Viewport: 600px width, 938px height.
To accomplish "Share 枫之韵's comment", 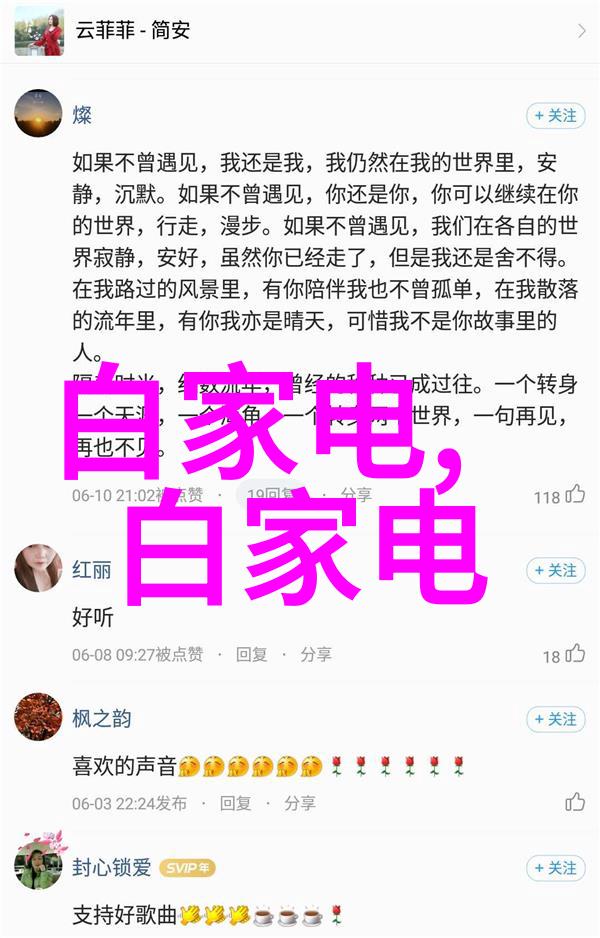I will (300, 802).
